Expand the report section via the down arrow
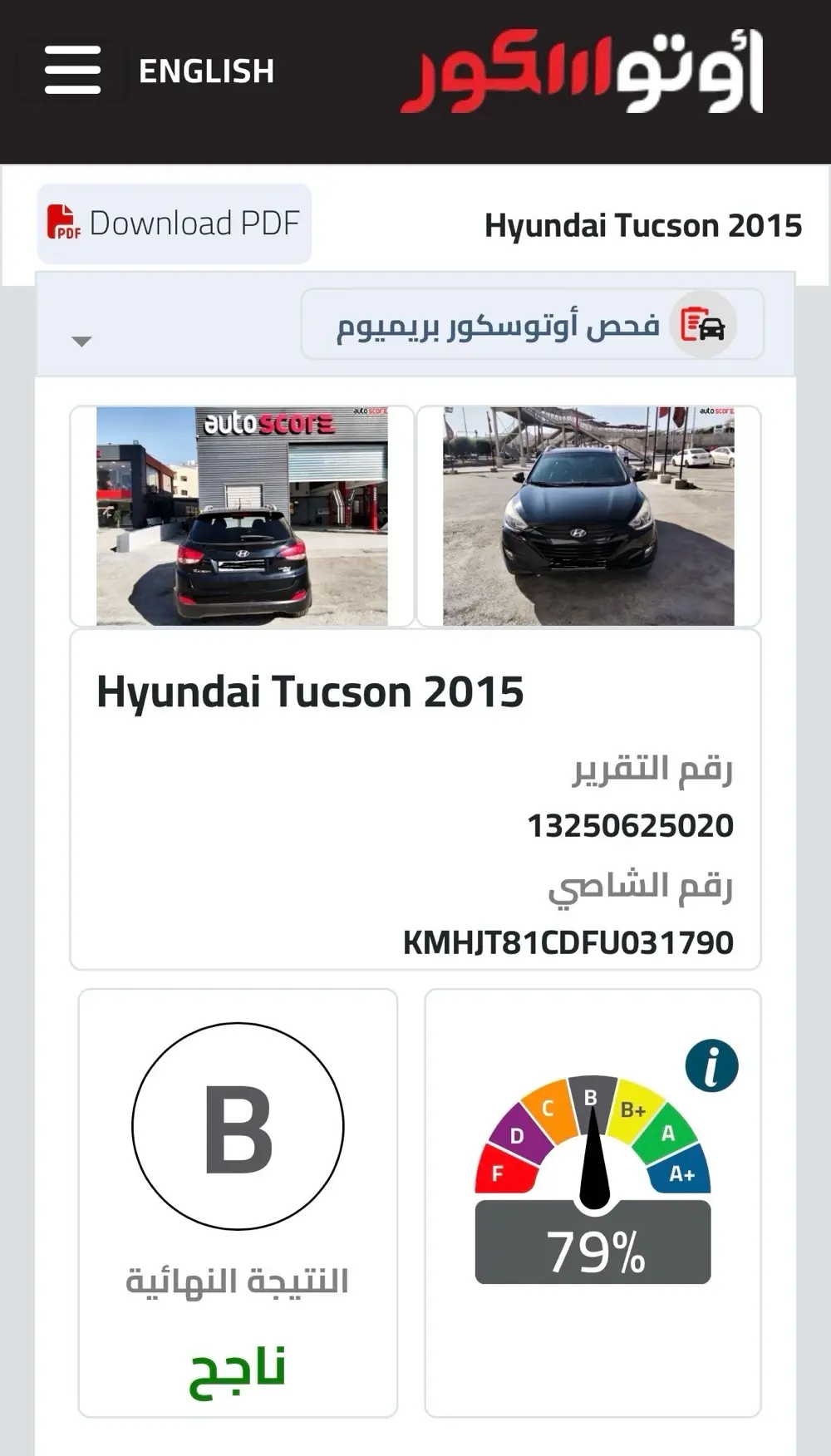 pyautogui.click(x=81, y=342)
